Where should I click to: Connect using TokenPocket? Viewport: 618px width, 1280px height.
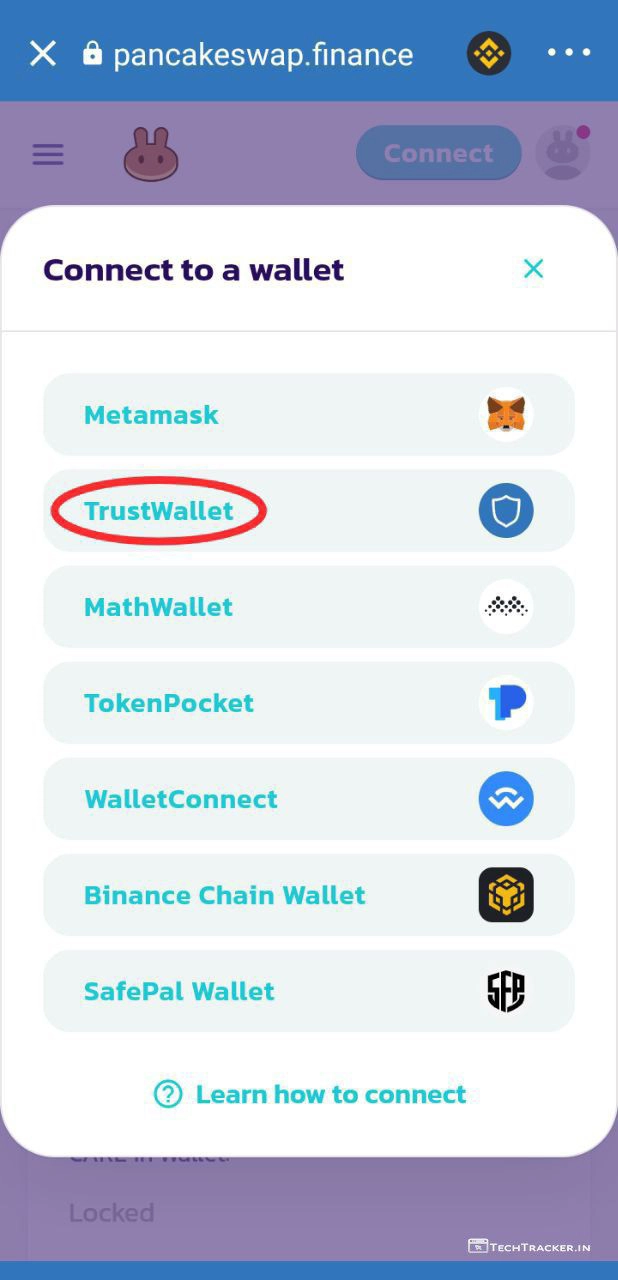[308, 703]
